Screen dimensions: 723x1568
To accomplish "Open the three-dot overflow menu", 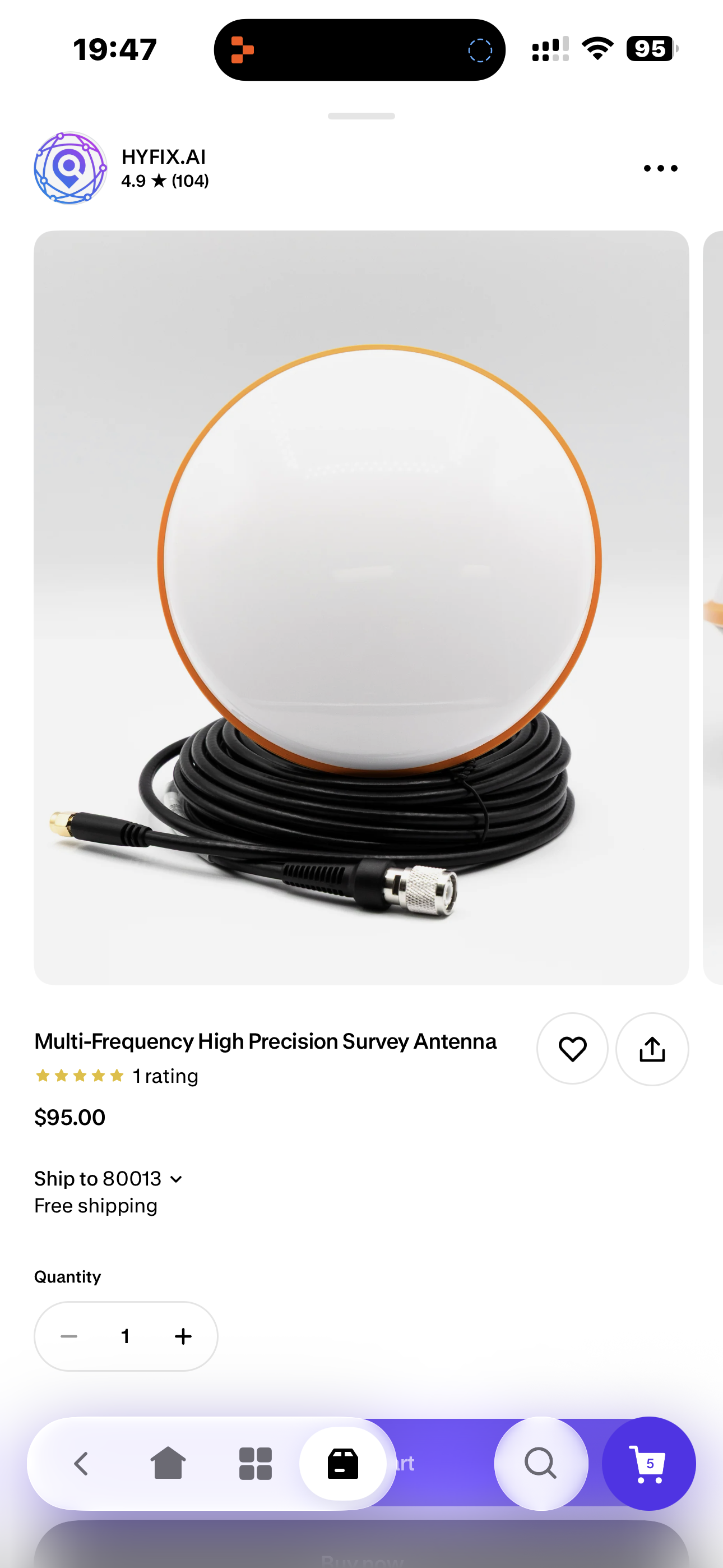I will pos(660,168).
